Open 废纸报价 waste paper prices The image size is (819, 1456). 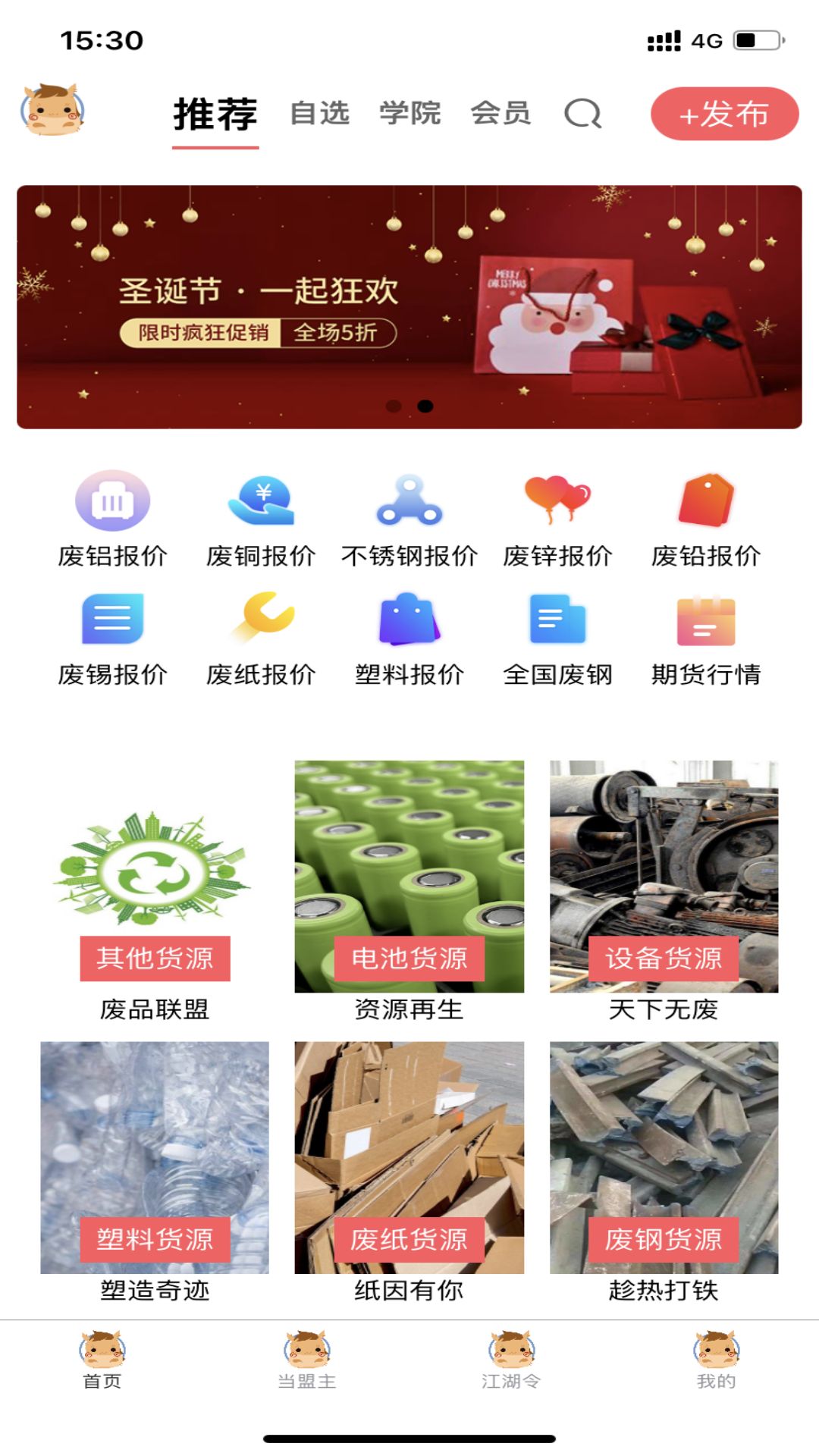tap(261, 639)
